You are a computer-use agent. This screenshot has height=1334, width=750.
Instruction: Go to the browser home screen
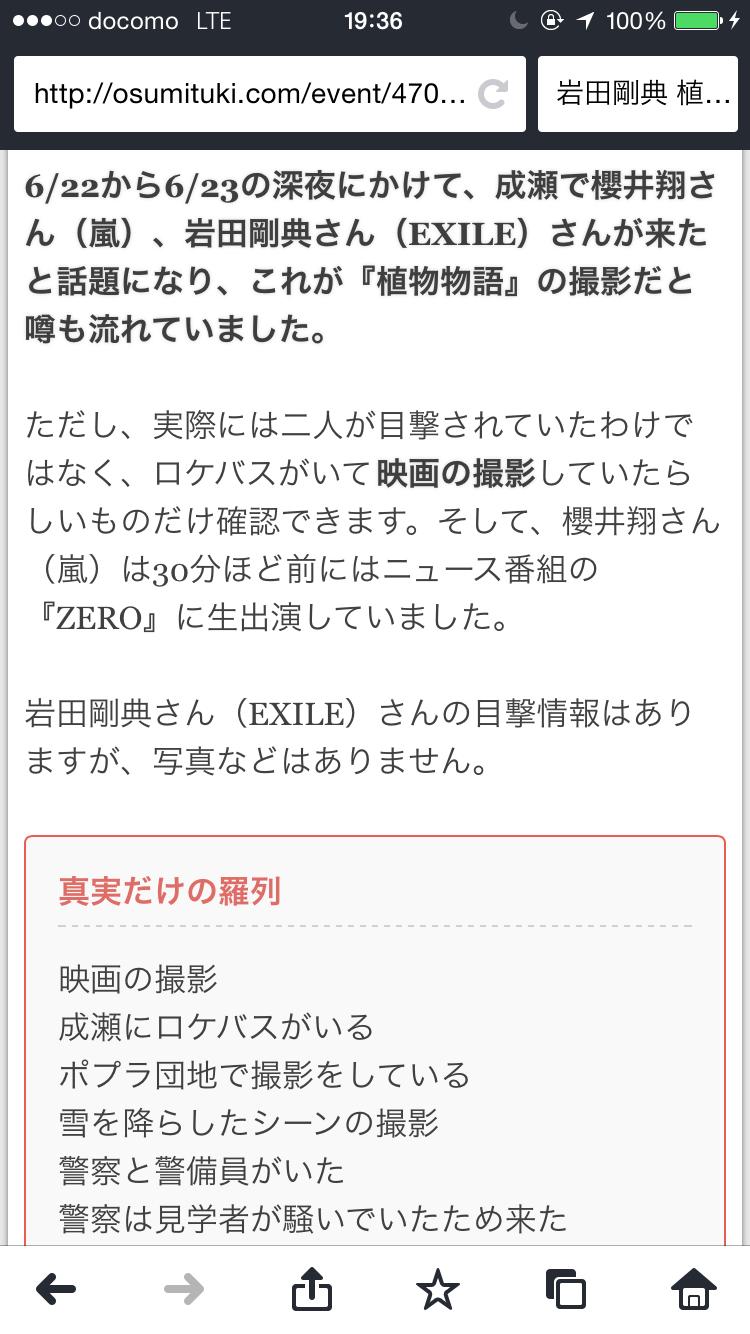click(x=694, y=1290)
